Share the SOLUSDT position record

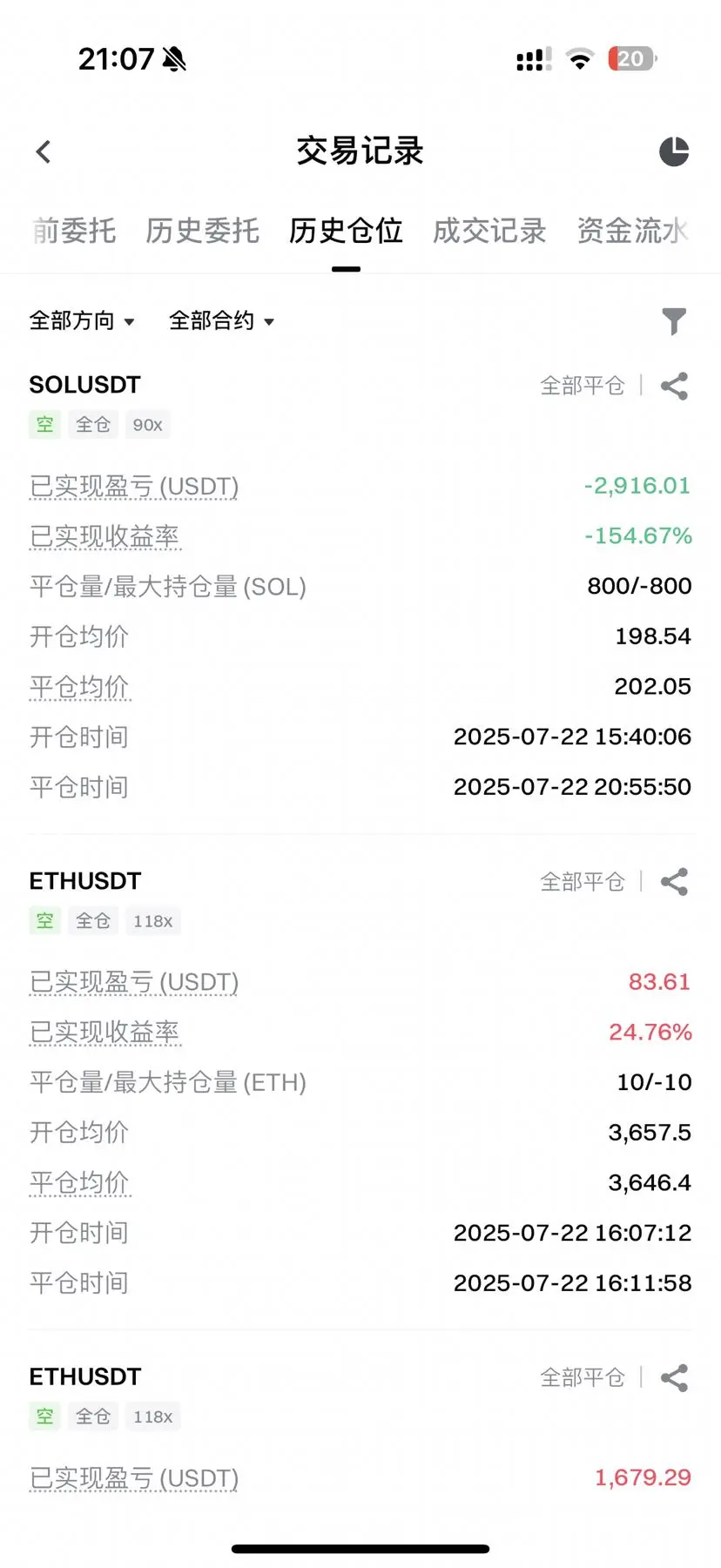click(x=674, y=386)
